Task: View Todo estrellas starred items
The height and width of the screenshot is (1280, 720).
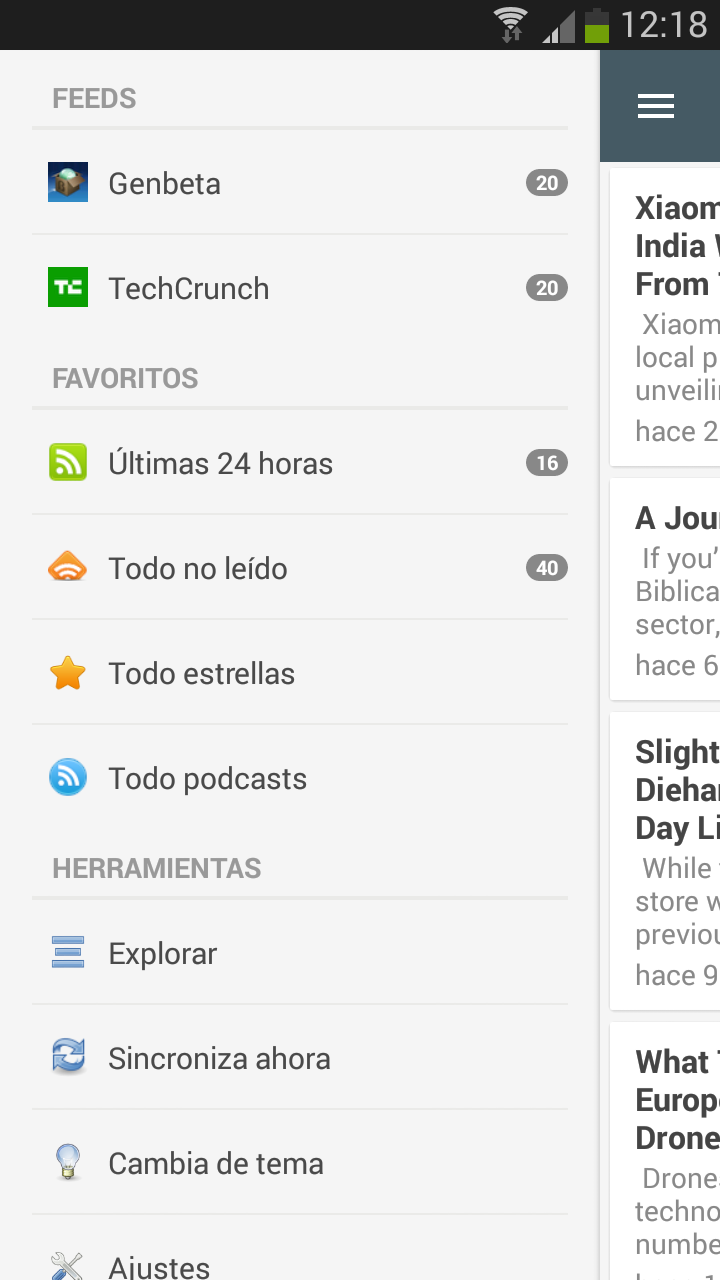Action: (300, 673)
